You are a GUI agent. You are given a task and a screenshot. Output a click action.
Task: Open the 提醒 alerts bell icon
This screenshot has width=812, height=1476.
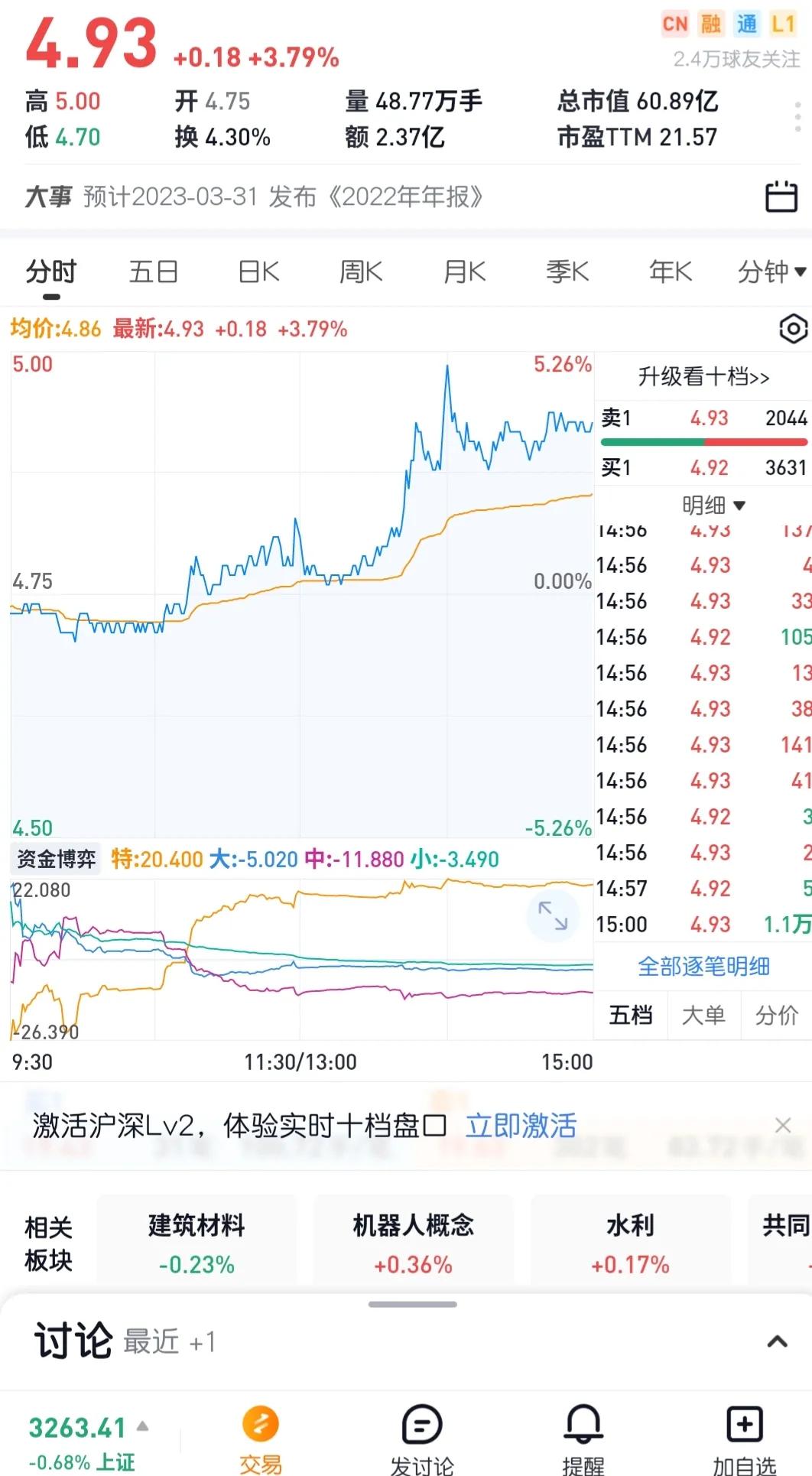(583, 1424)
